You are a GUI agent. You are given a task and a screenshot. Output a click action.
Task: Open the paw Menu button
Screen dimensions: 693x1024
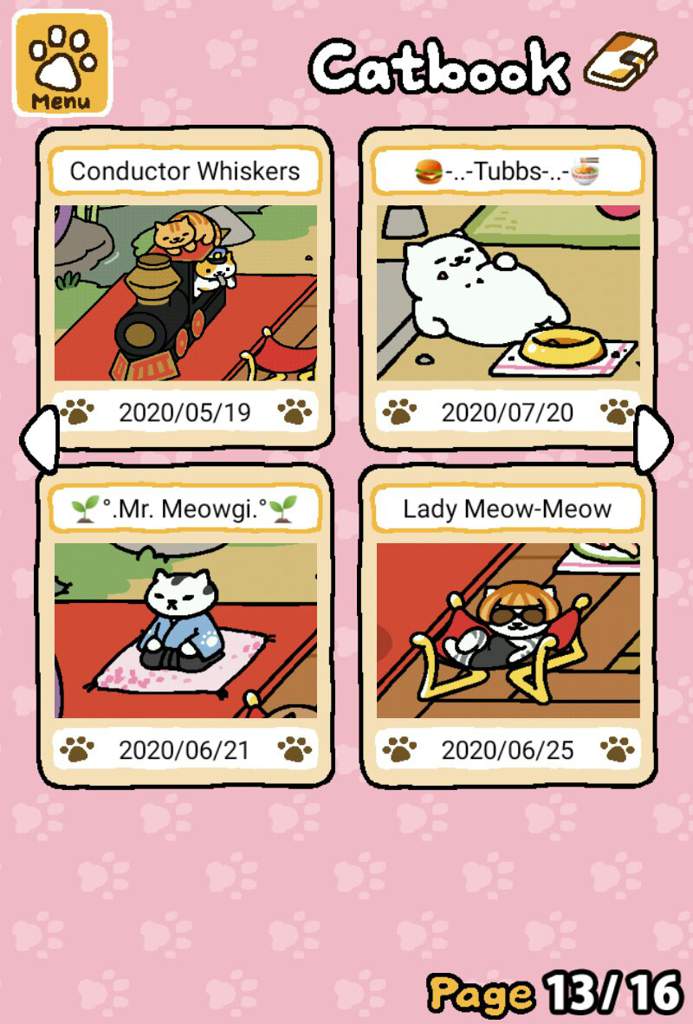point(62,63)
